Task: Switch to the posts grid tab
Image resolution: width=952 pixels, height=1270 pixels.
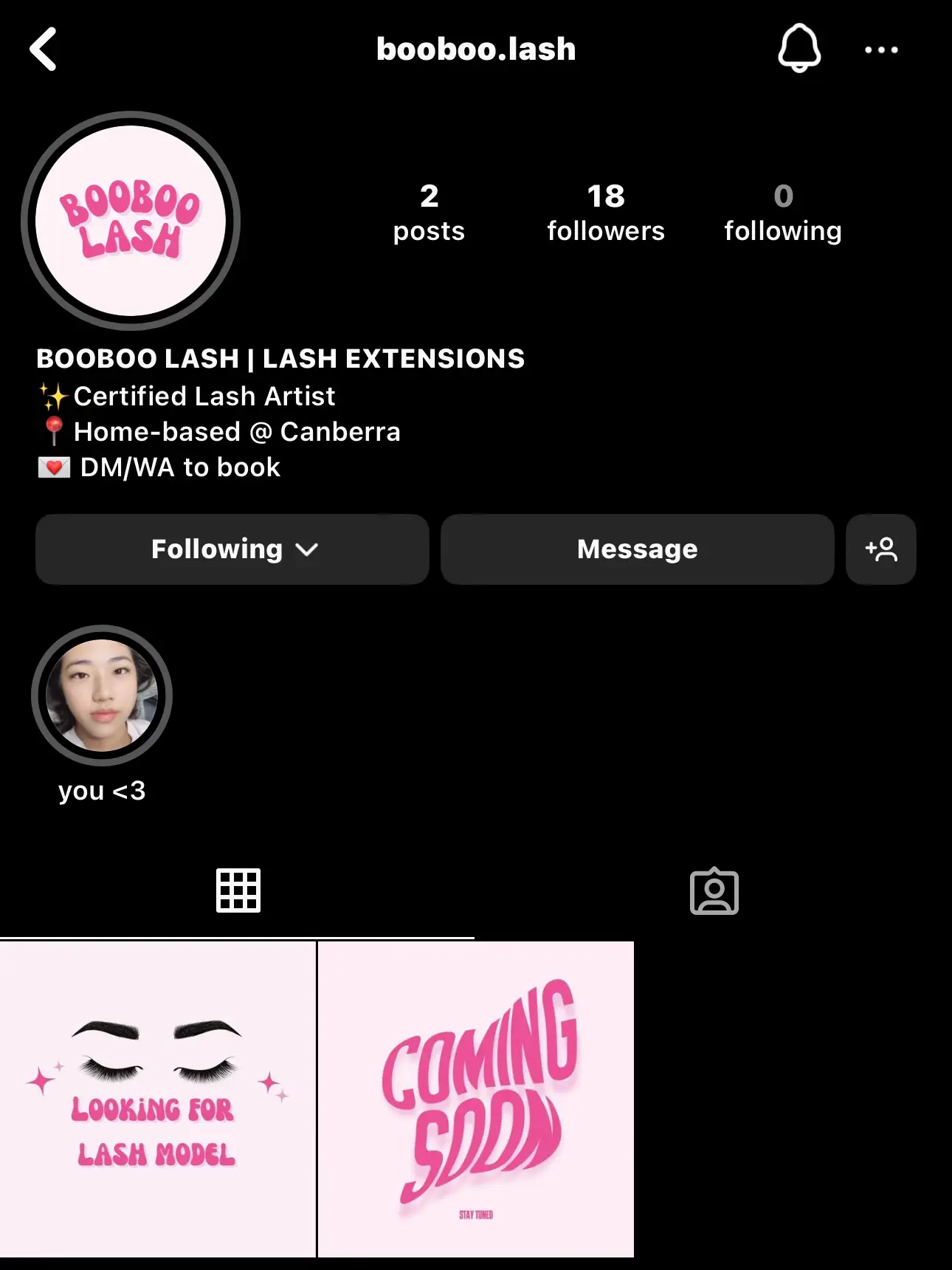Action: click(x=238, y=891)
